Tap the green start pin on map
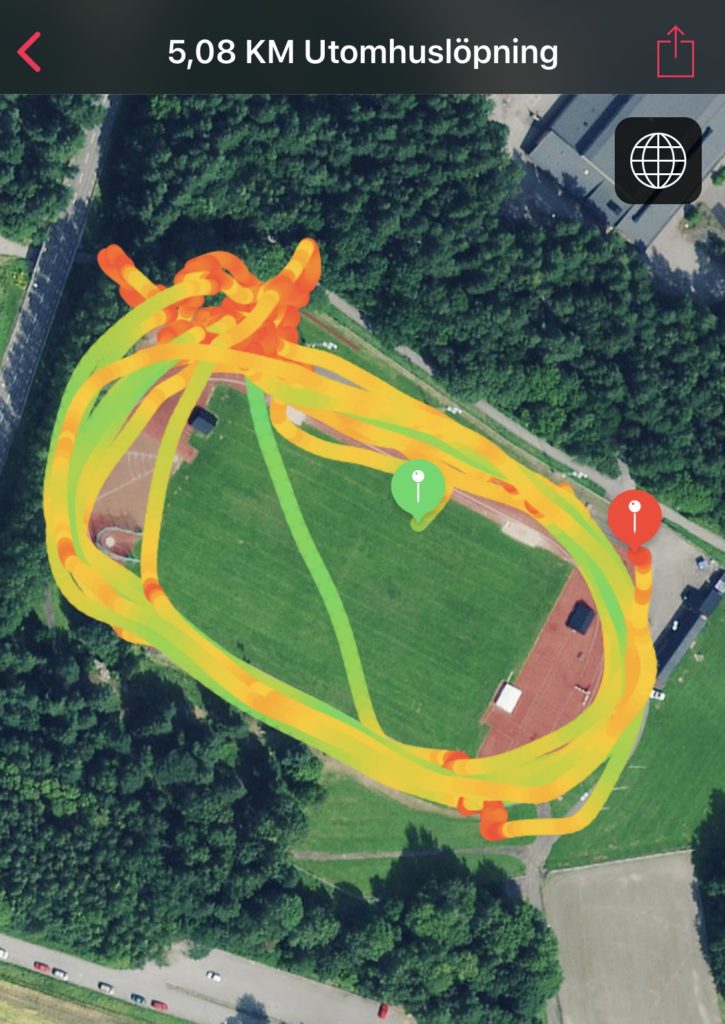Viewport: 725px width, 1024px height. (x=418, y=487)
